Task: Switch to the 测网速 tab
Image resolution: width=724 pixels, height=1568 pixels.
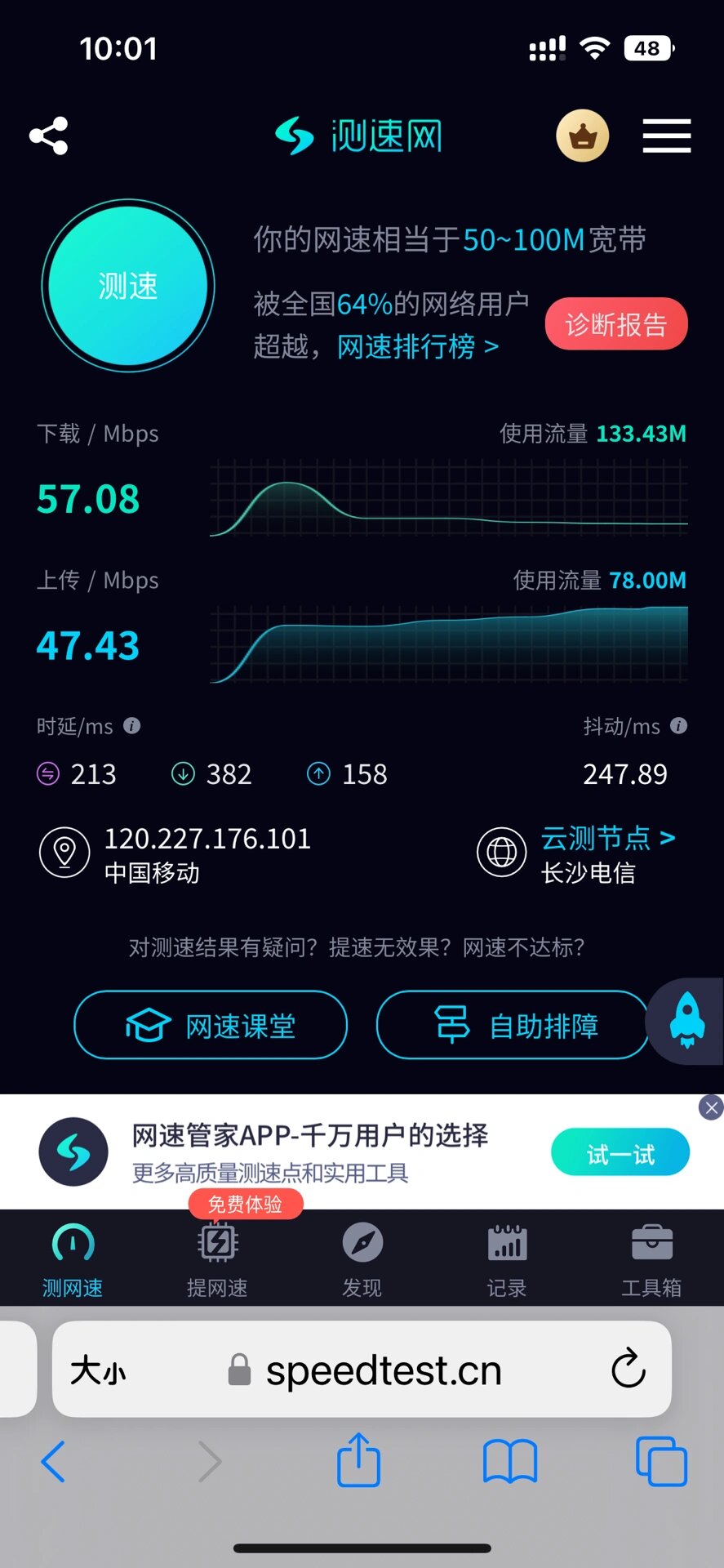Action: (72, 1258)
